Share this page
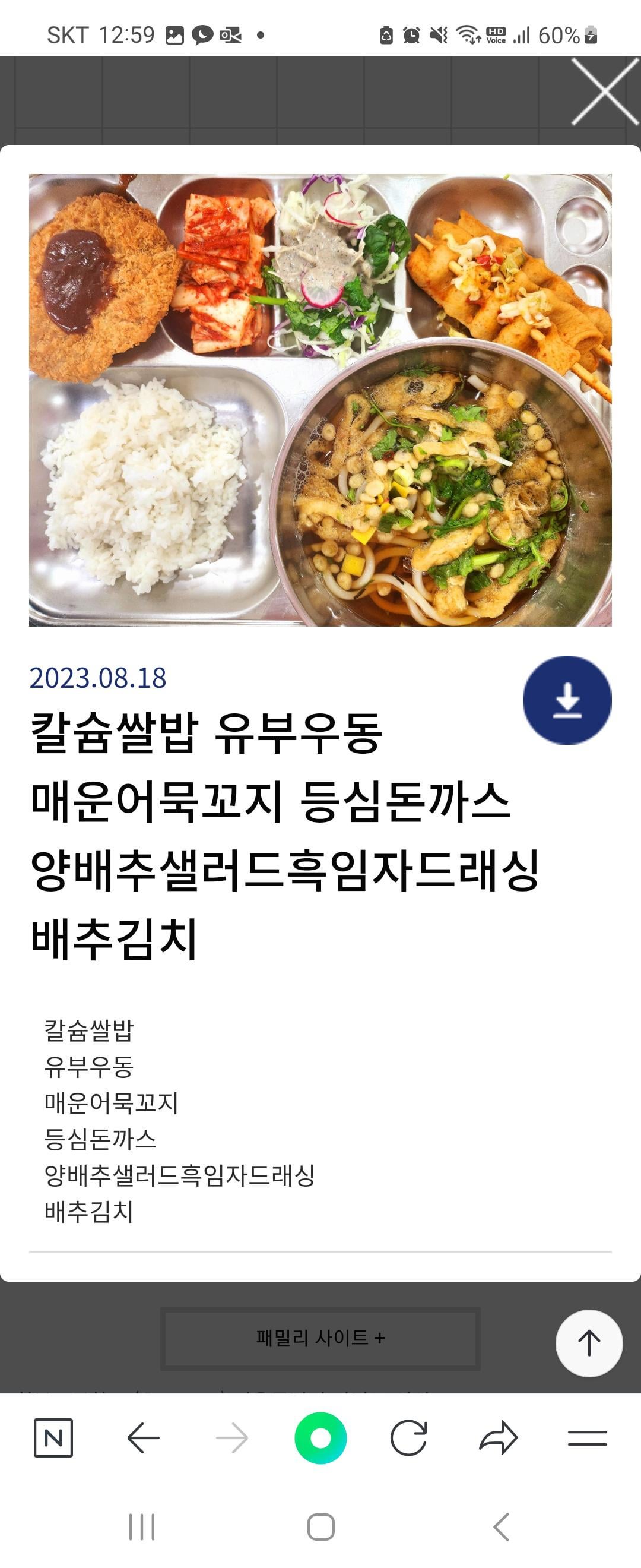 [498, 1438]
